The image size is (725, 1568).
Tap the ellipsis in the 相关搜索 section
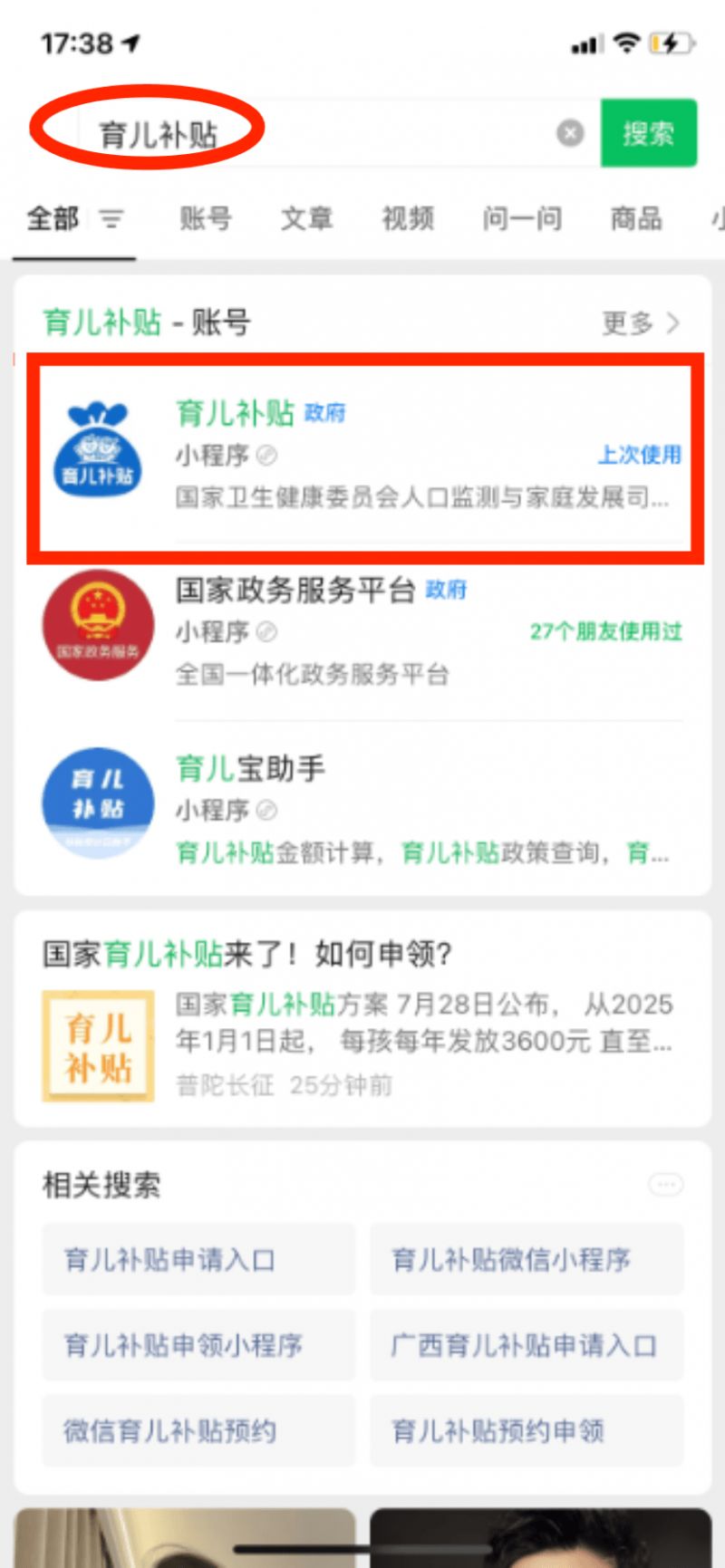(667, 1184)
